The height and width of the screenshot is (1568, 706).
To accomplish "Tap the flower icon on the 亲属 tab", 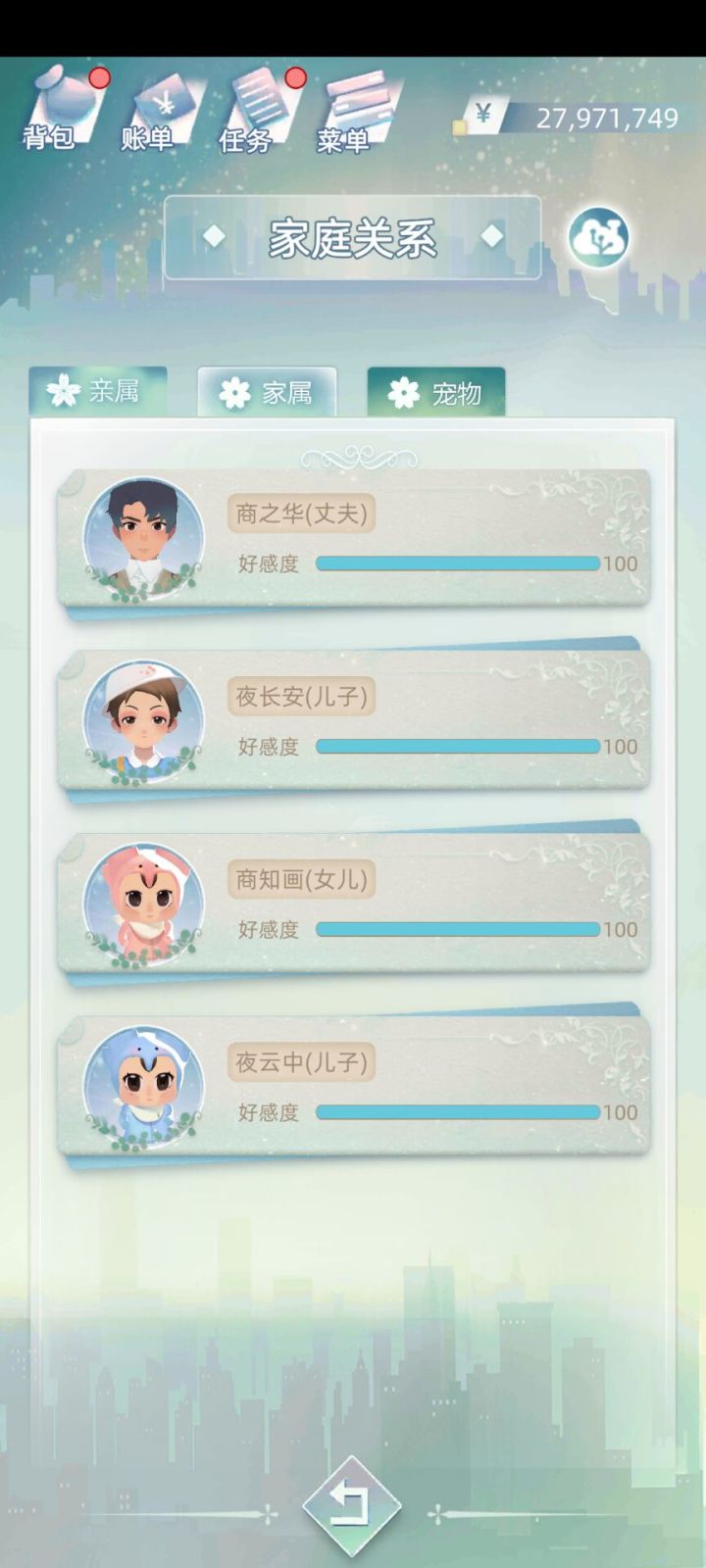I will (x=63, y=389).
